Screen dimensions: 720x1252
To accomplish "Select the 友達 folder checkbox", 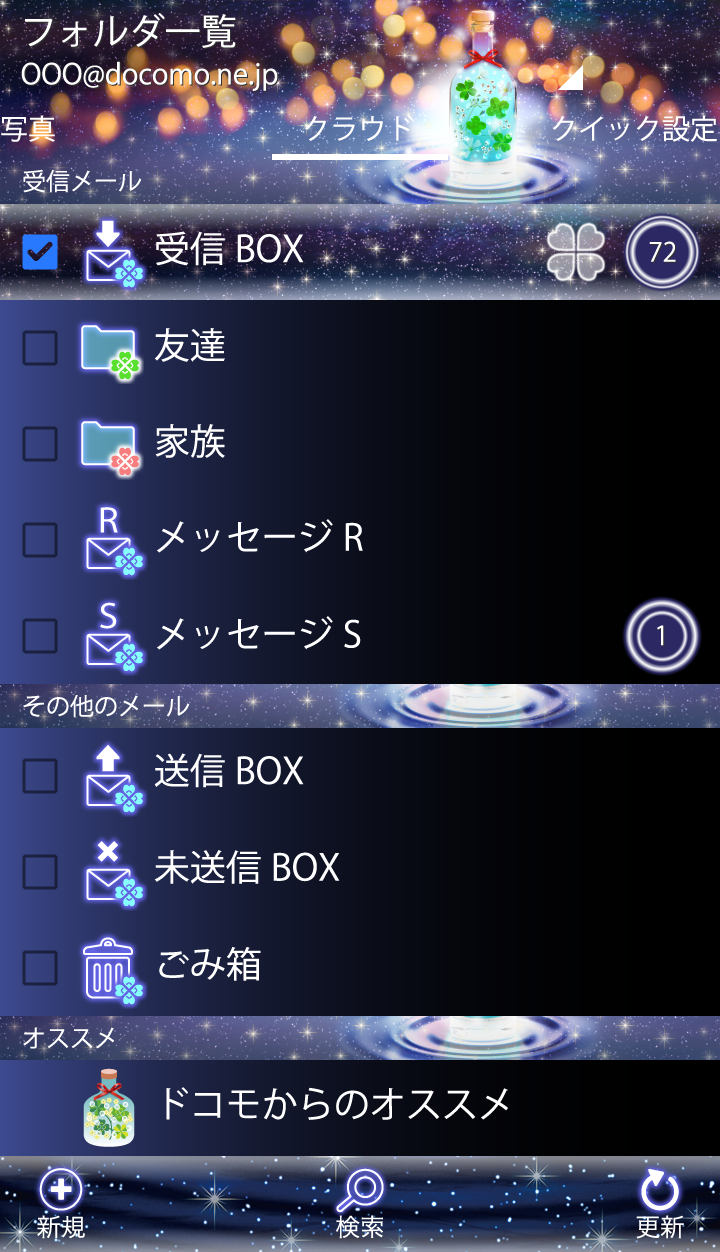I will (40, 348).
